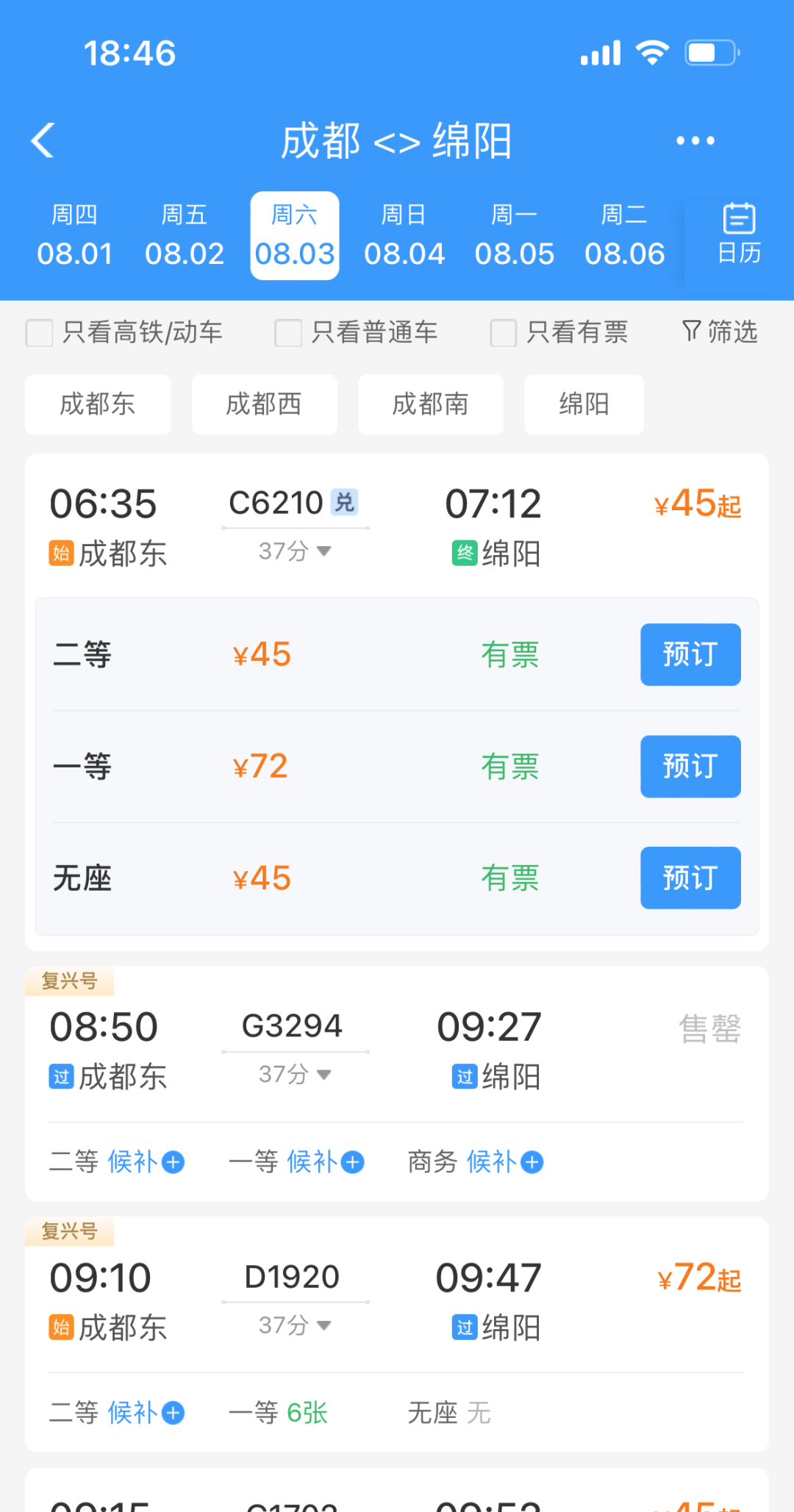Tap the 兑 points icon beside C6210
The image size is (794, 1512).
click(x=346, y=502)
